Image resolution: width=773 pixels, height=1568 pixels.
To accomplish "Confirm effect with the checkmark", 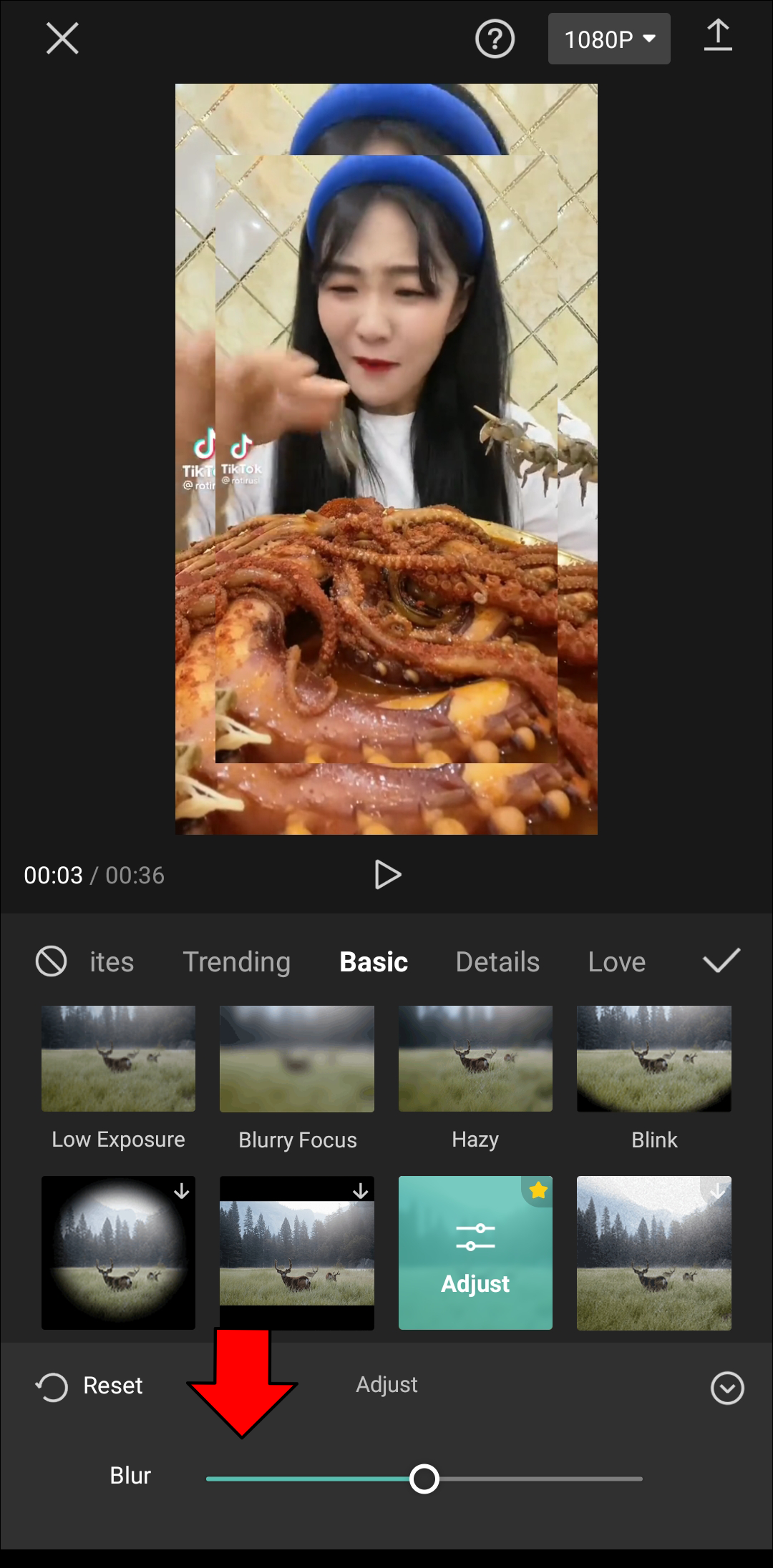I will tap(721, 961).
